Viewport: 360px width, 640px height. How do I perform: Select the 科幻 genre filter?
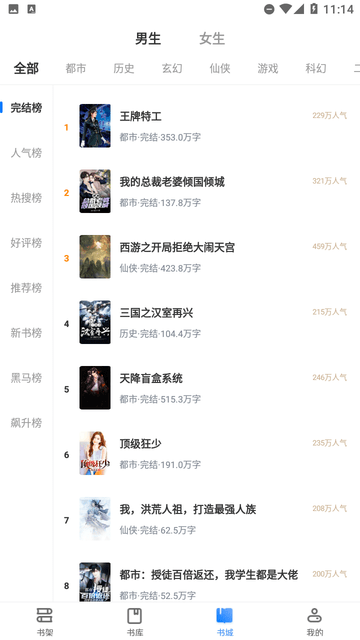pyautogui.click(x=316, y=68)
